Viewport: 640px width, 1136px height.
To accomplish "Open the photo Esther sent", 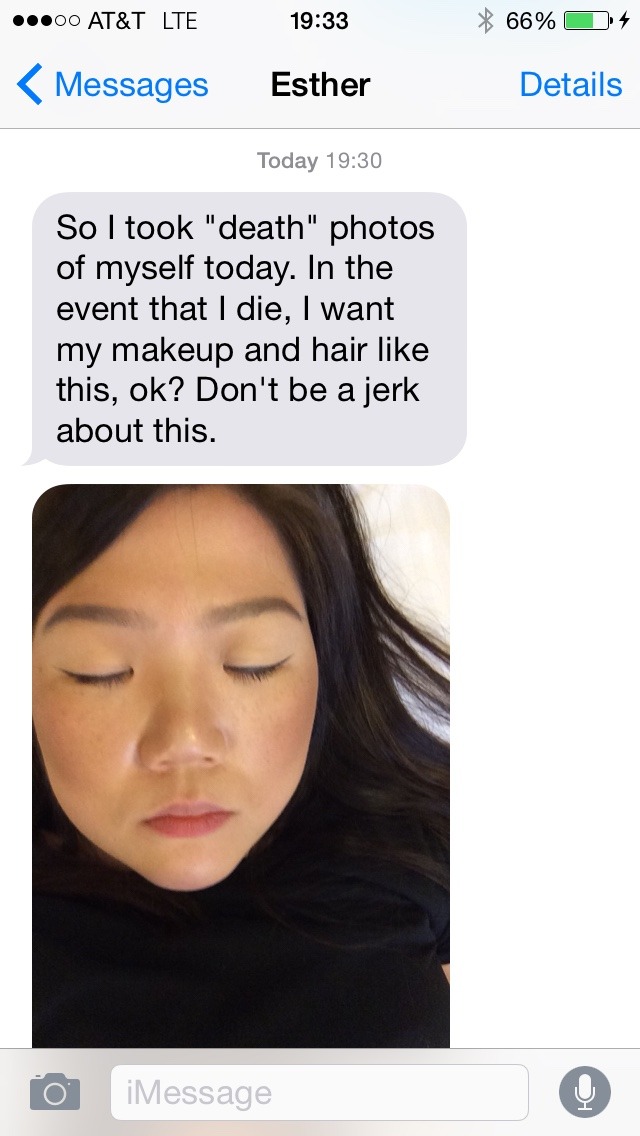I will pyautogui.click(x=241, y=766).
